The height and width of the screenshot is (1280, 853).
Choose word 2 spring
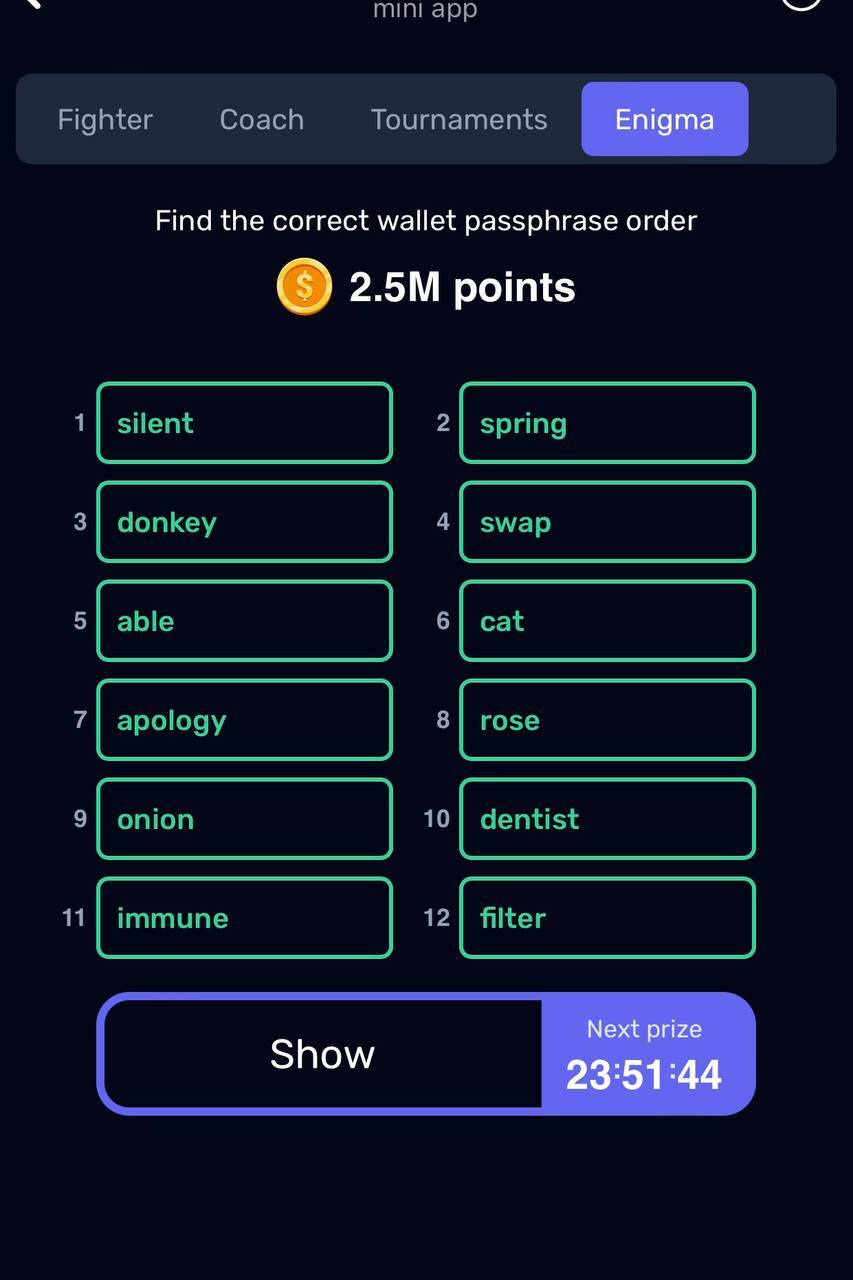(607, 423)
